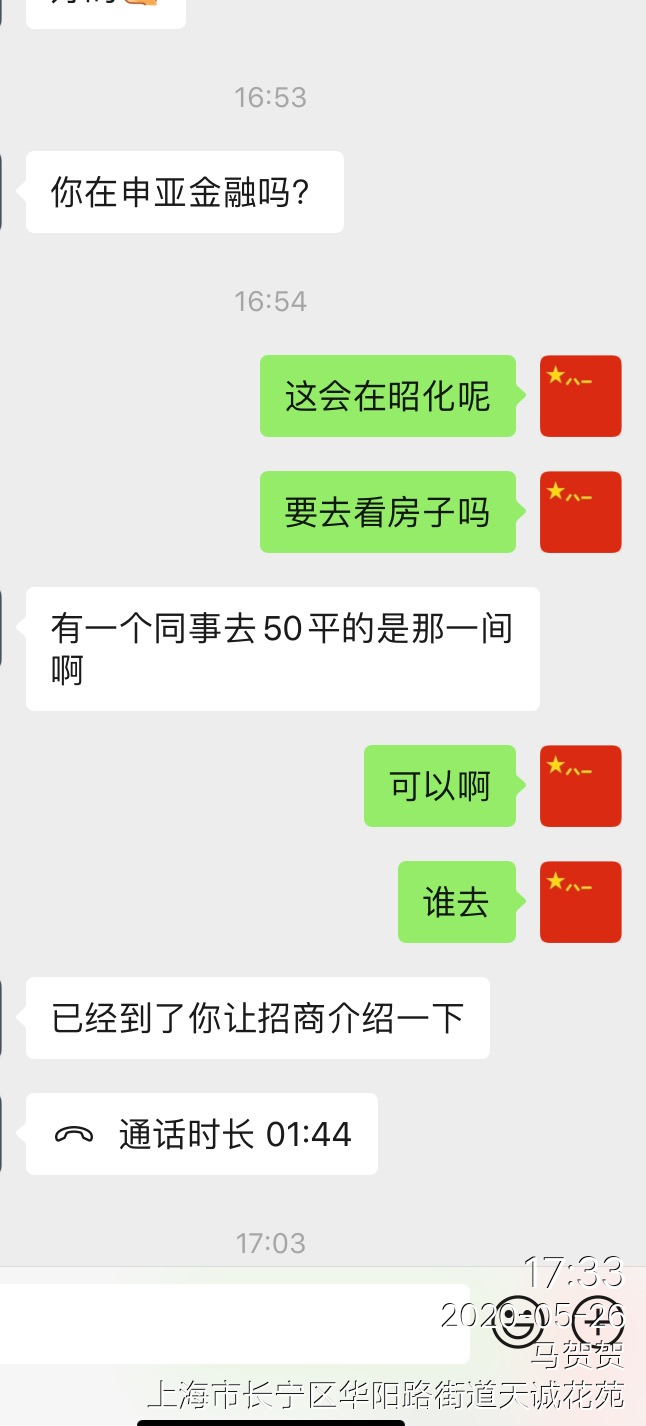
Task: Tap the call duration 01:44 message
Action: click(x=202, y=1134)
